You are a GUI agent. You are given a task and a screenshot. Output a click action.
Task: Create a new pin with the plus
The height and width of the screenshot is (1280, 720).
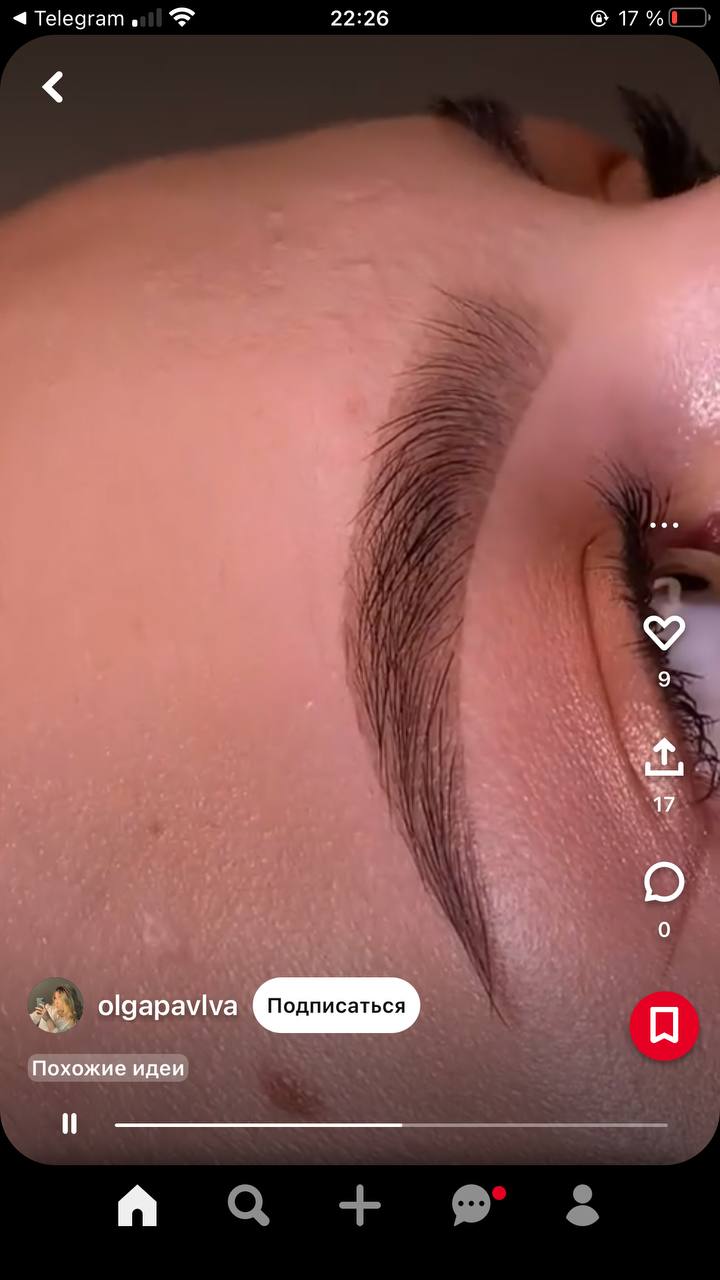click(x=360, y=1206)
